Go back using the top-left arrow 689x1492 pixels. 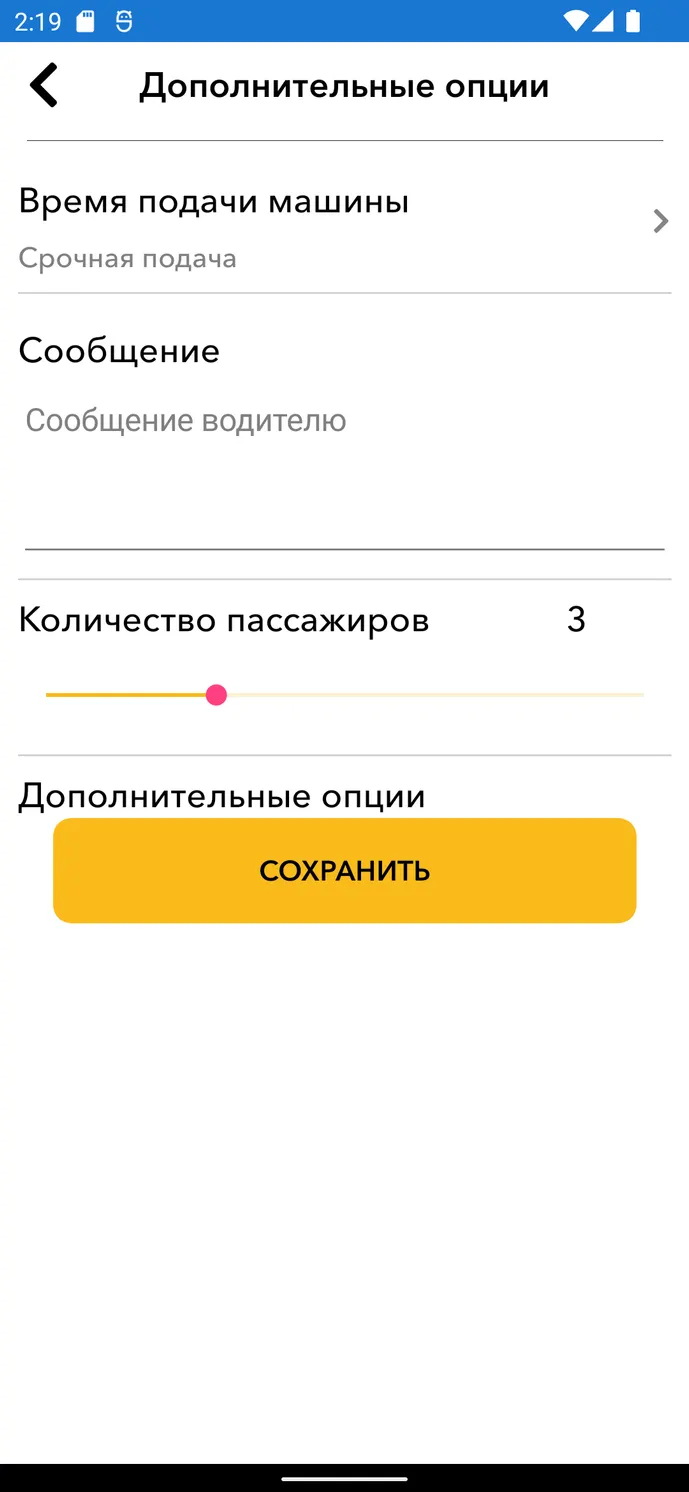[x=44, y=85]
